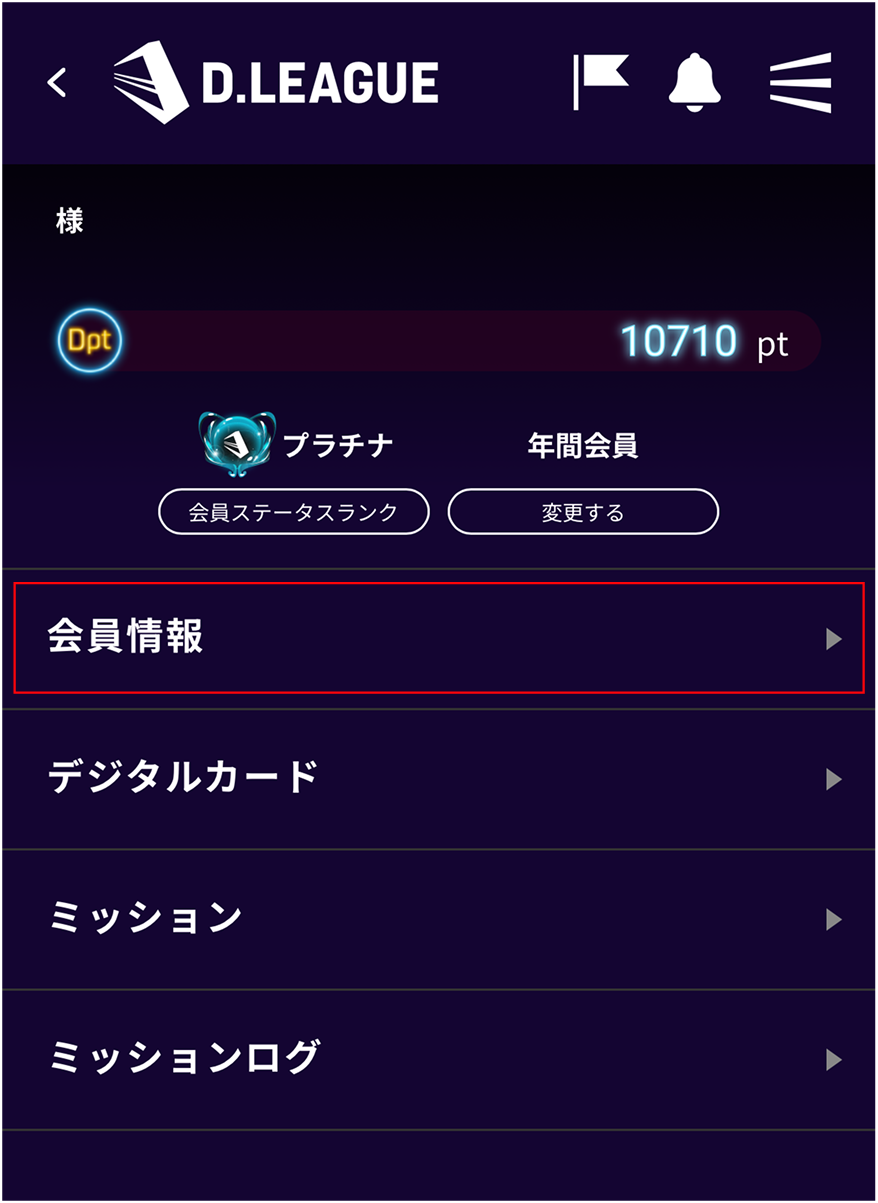Viewport: 878px width, 1203px height.
Task: Open the ミッション row
Action: 438,918
